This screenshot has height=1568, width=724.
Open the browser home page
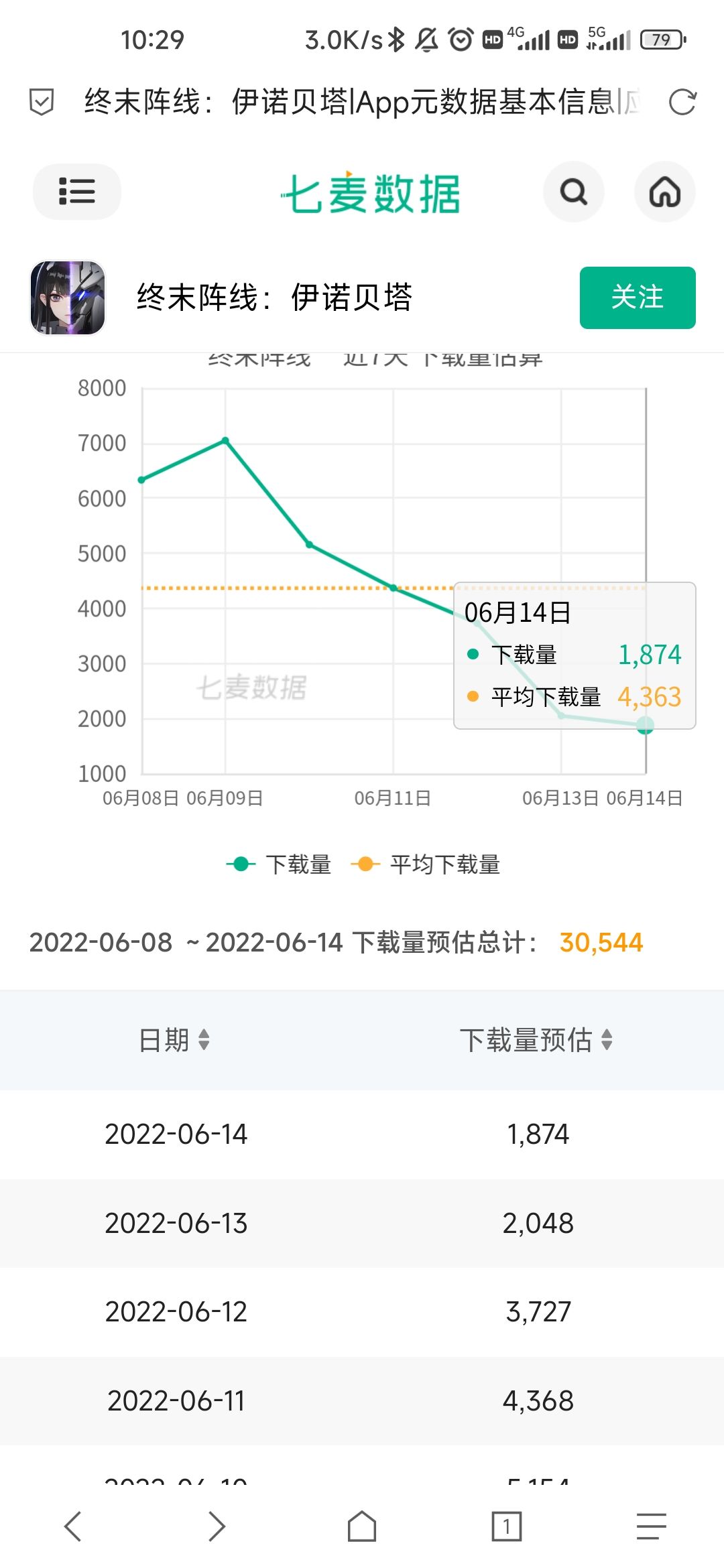coord(362,1526)
